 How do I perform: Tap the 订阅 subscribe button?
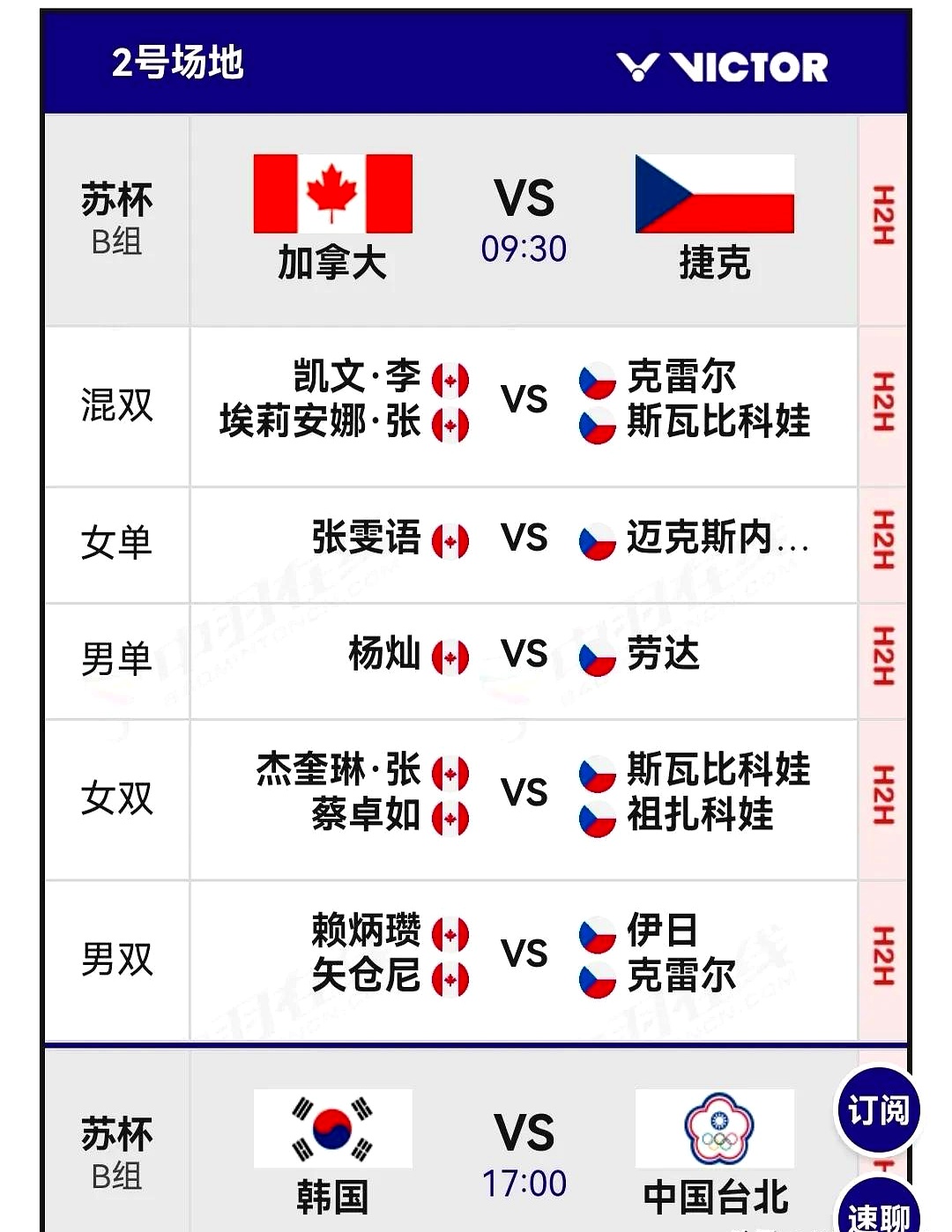[x=877, y=1110]
